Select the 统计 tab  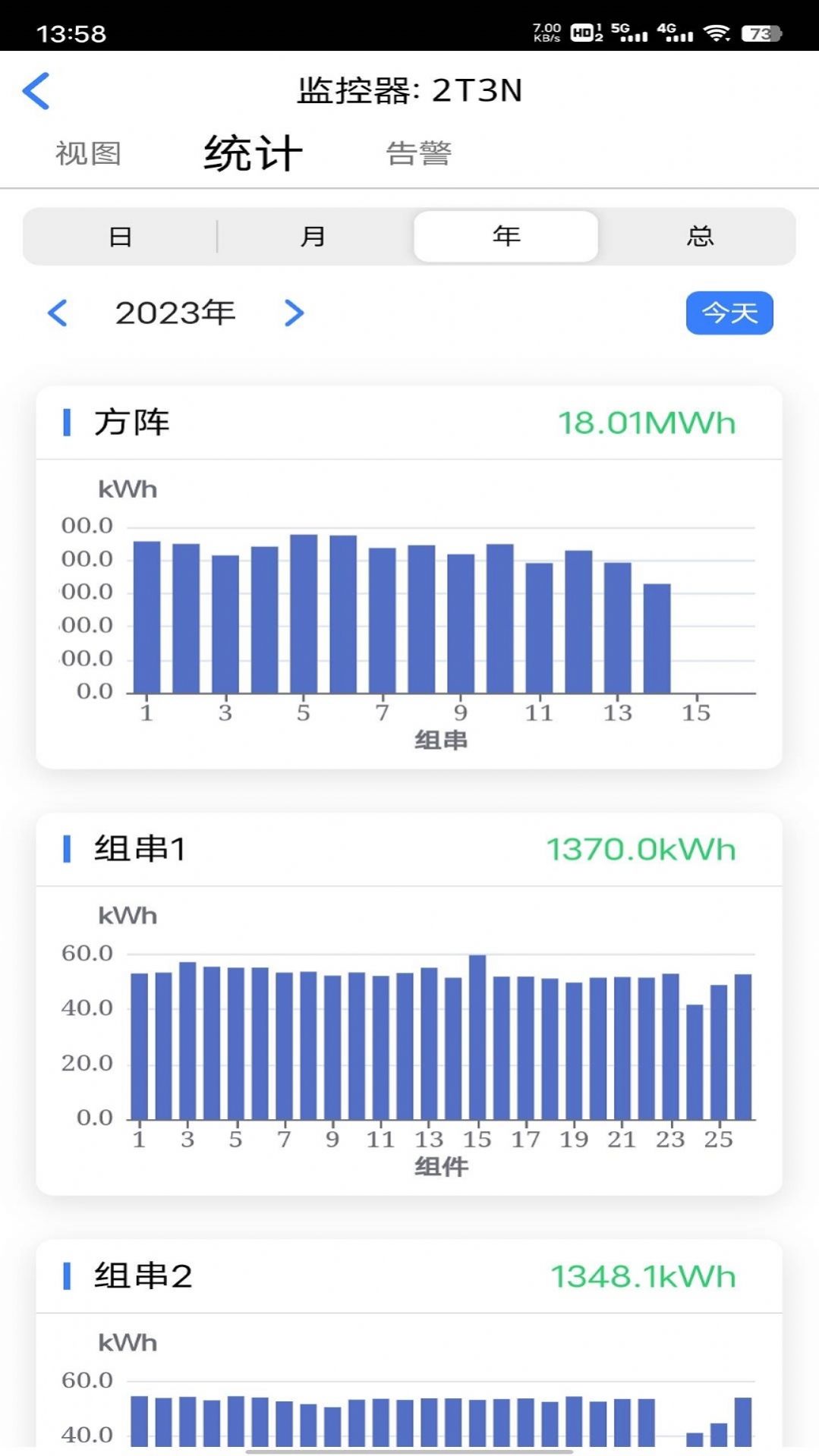tap(253, 153)
